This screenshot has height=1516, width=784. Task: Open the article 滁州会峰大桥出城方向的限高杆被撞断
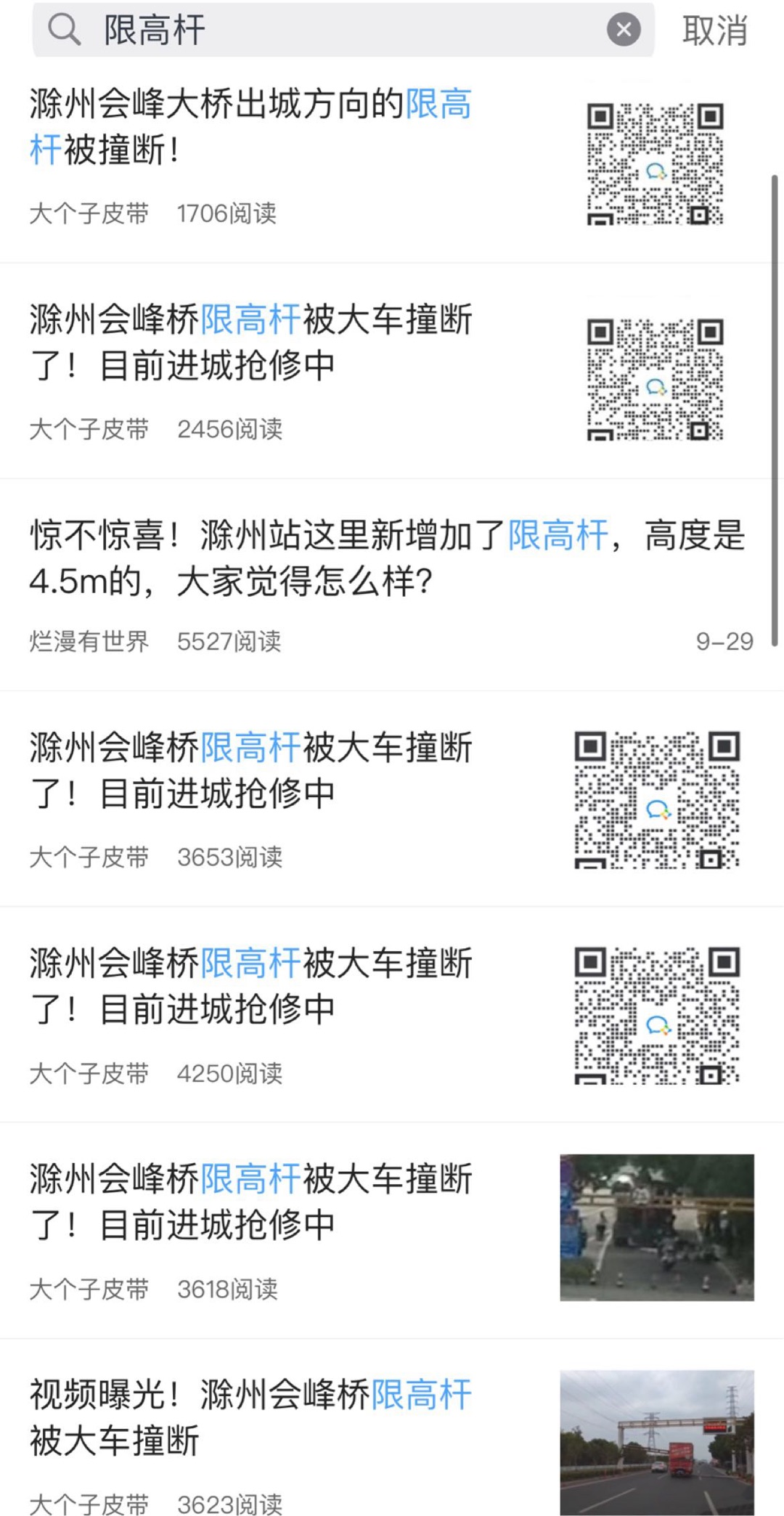click(250, 127)
